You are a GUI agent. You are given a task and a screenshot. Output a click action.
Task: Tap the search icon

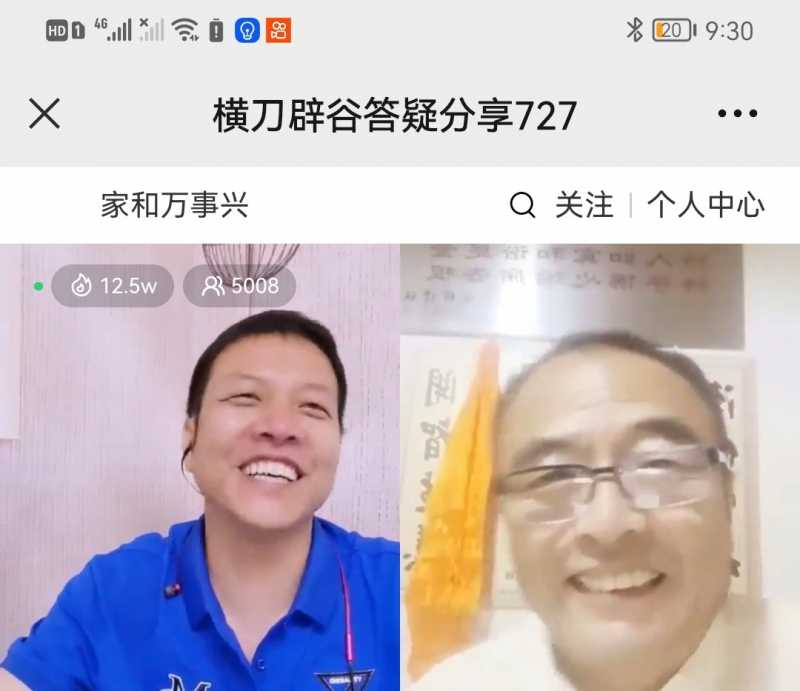(x=522, y=206)
